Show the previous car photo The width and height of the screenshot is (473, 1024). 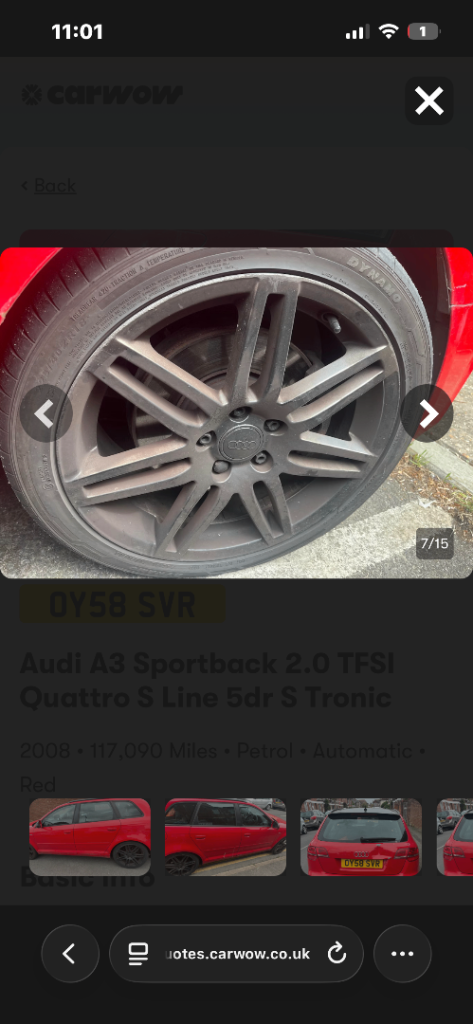[x=46, y=413]
